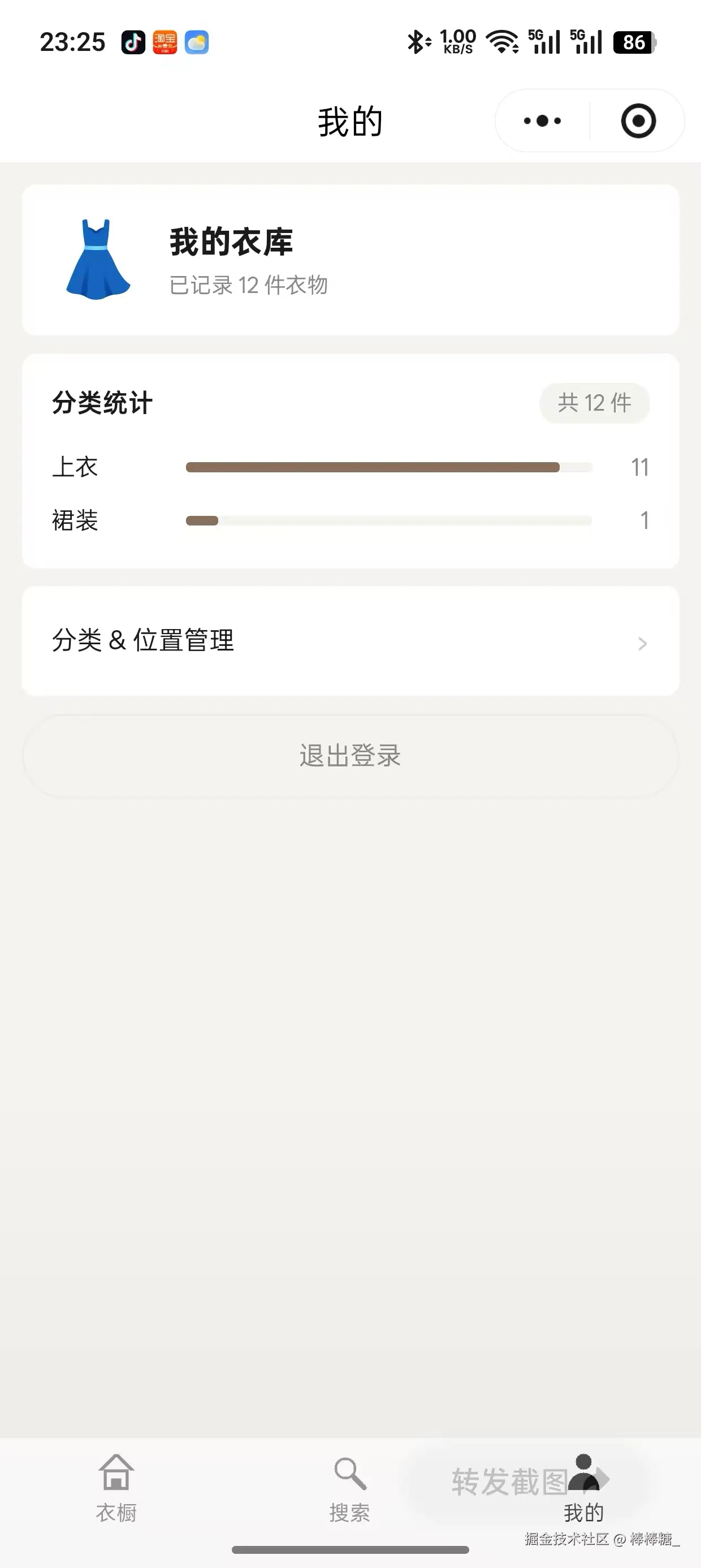This screenshot has height=1568, width=701.
Task: Open the mini program more options menu
Action: pos(542,120)
